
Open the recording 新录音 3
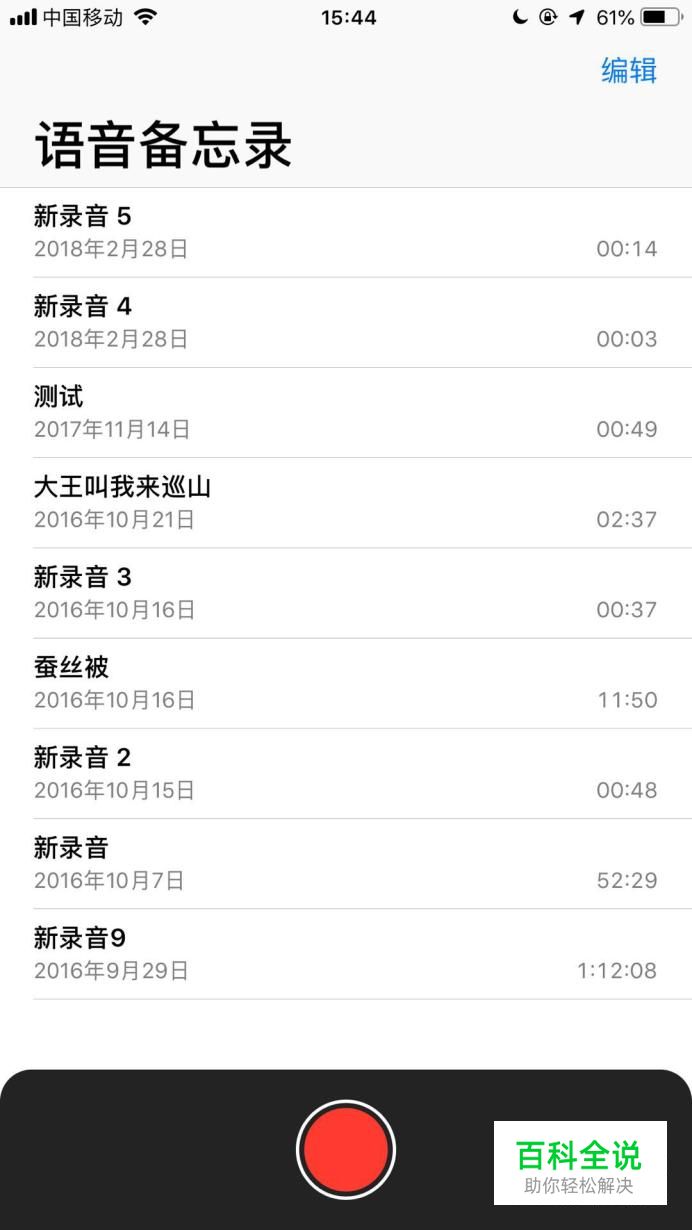coord(346,593)
